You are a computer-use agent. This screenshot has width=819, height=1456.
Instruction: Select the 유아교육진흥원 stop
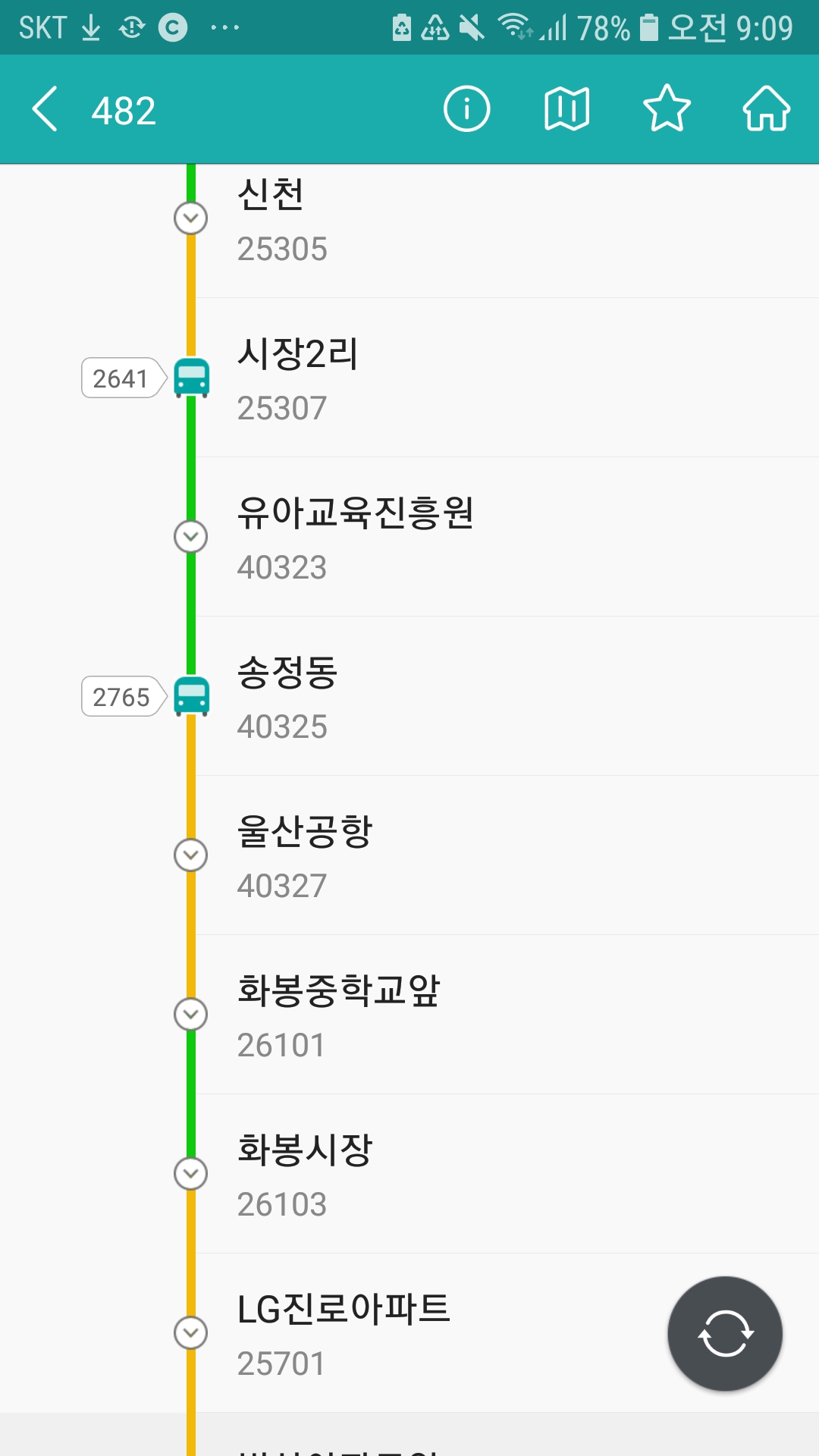[507, 537]
